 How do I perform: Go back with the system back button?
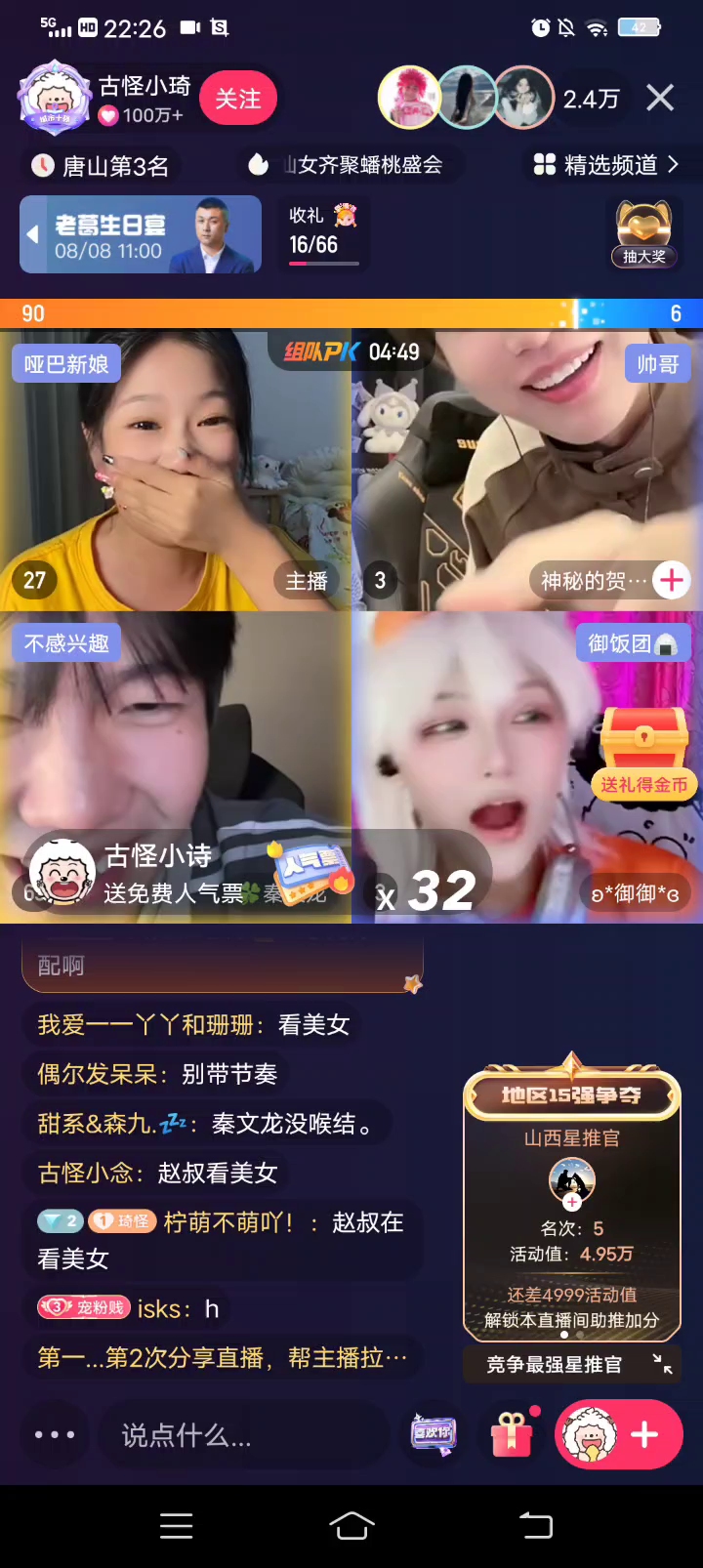535,1525
